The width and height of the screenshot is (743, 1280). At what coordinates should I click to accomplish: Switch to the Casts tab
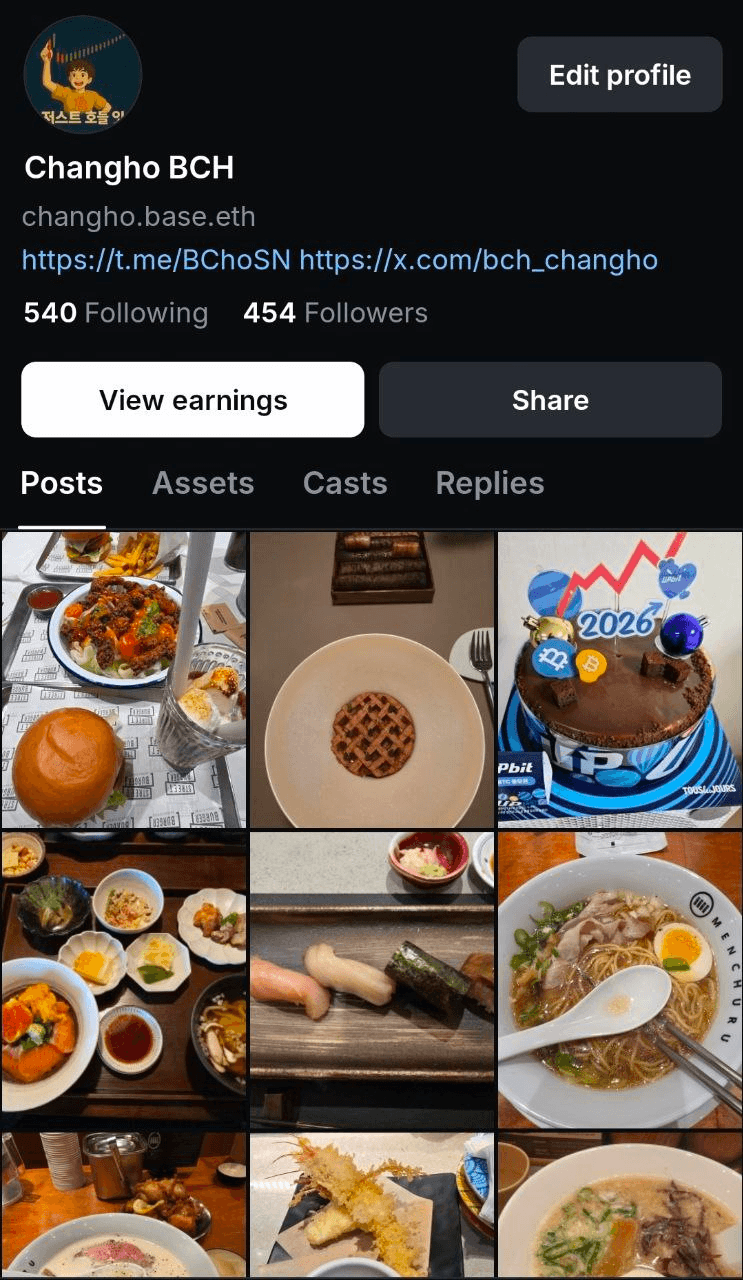pyautogui.click(x=345, y=484)
